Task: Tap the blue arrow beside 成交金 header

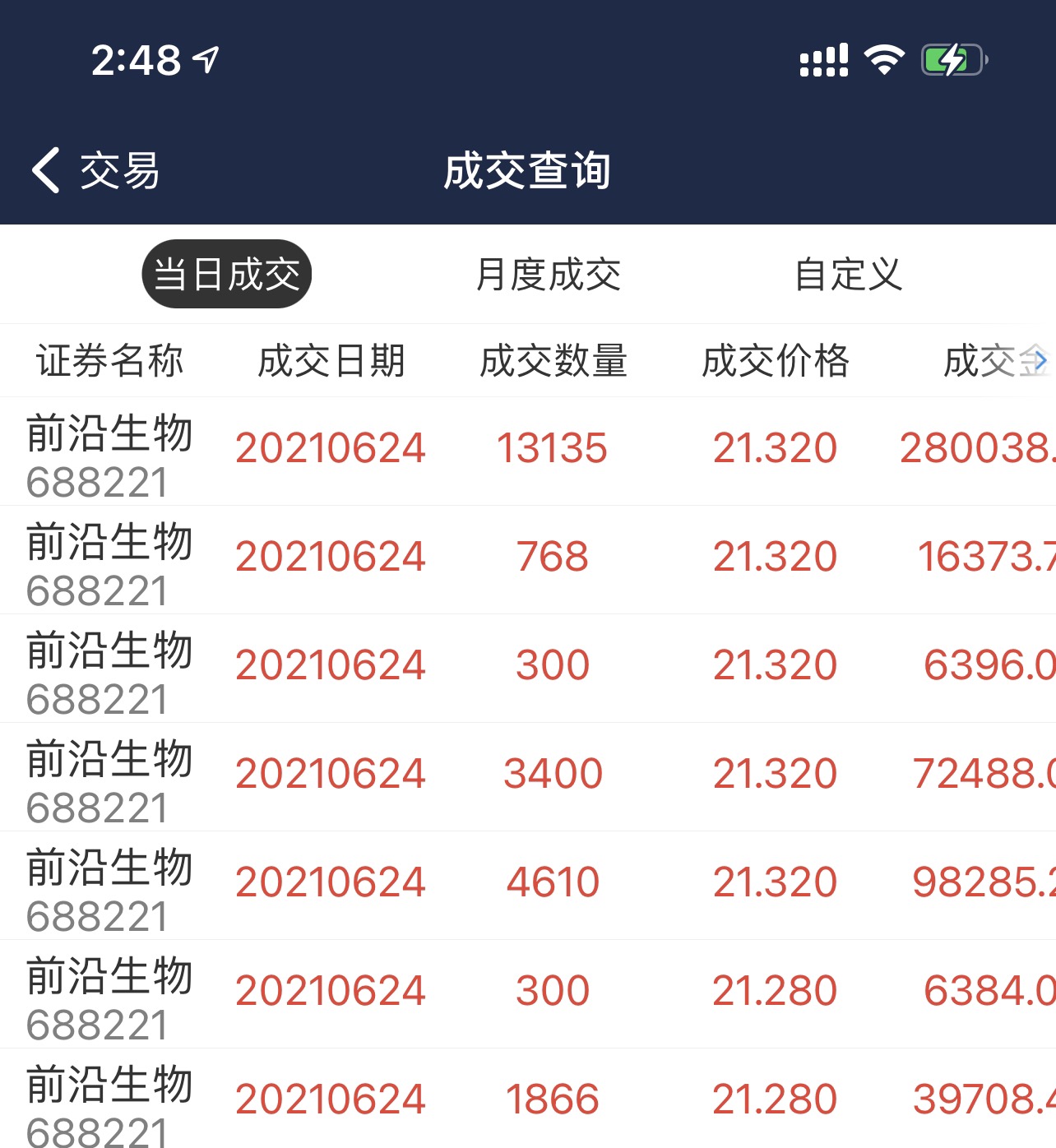Action: click(x=1040, y=360)
